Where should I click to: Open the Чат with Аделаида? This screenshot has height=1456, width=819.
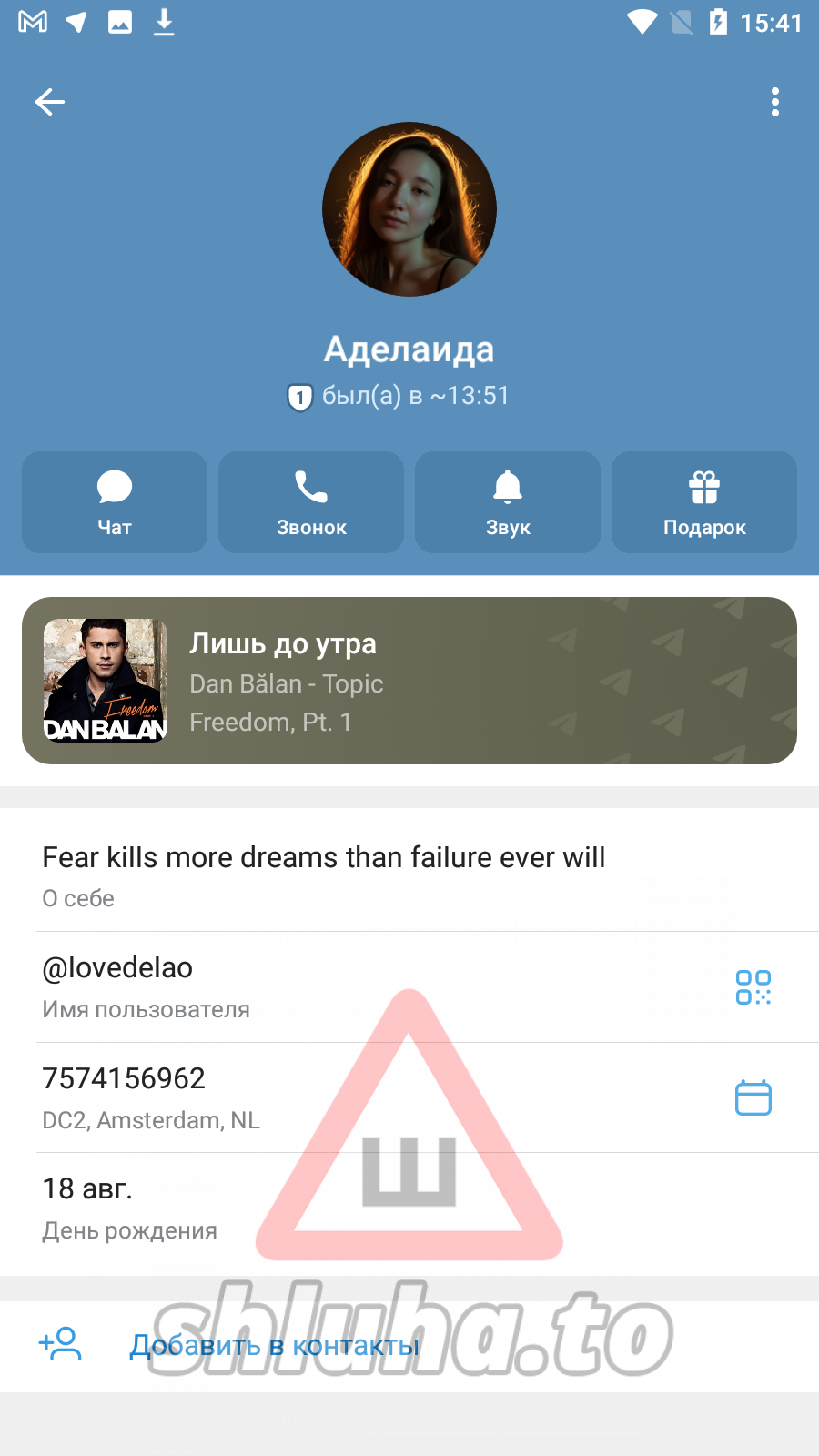[115, 502]
